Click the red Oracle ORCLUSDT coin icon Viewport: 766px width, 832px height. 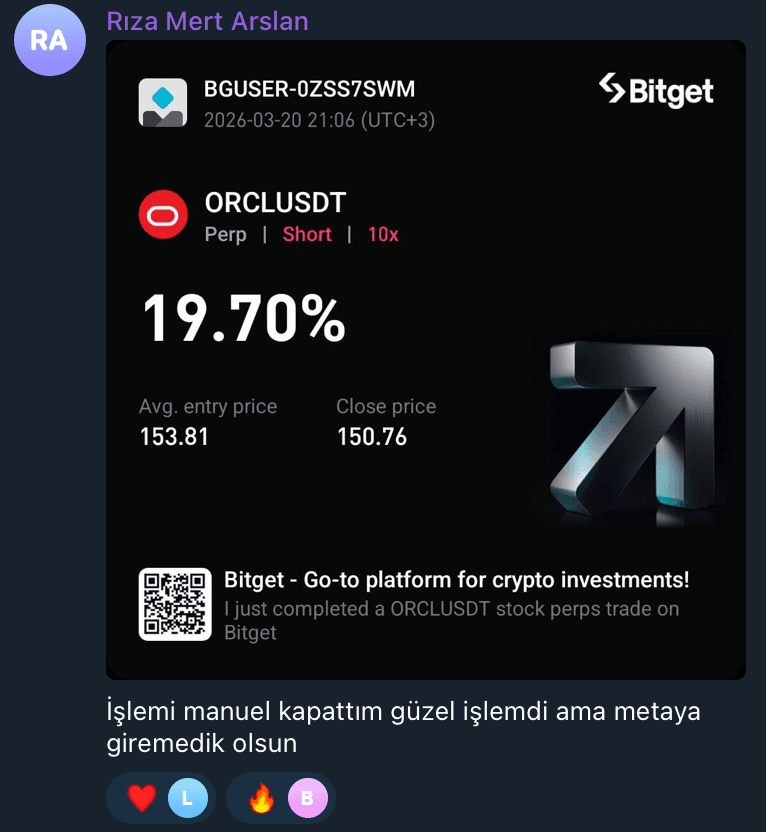tap(163, 213)
